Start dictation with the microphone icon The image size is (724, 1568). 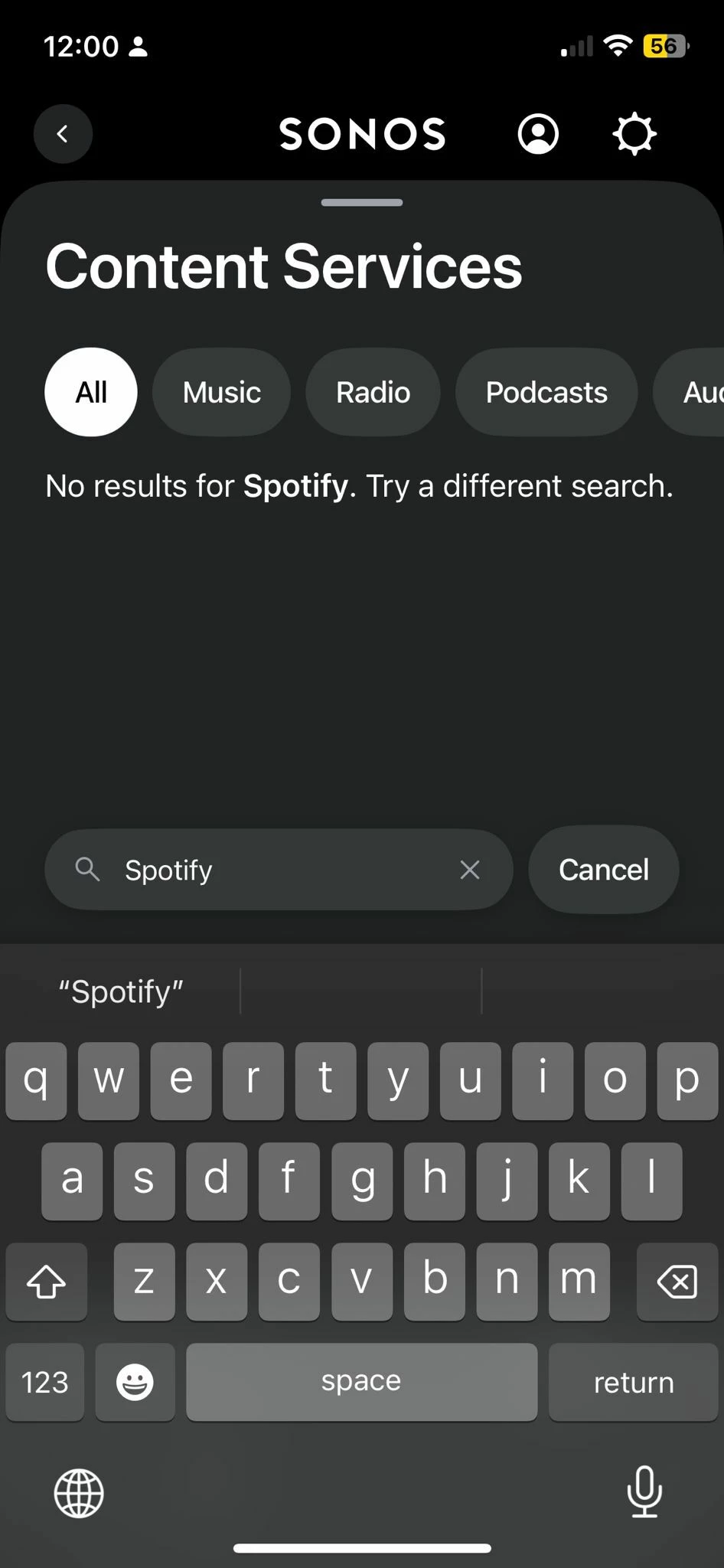[644, 1491]
